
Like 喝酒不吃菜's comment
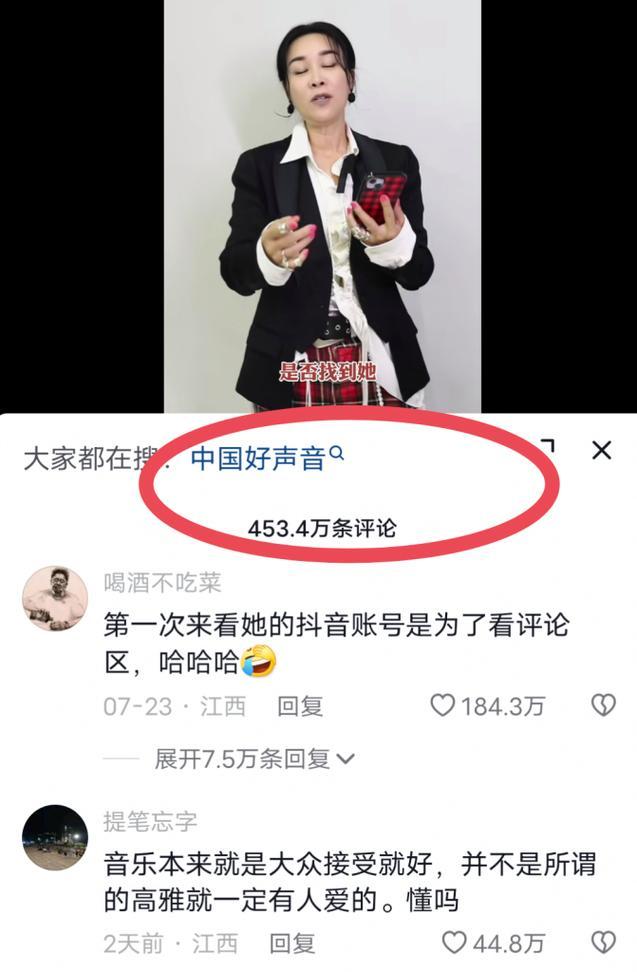click(443, 706)
